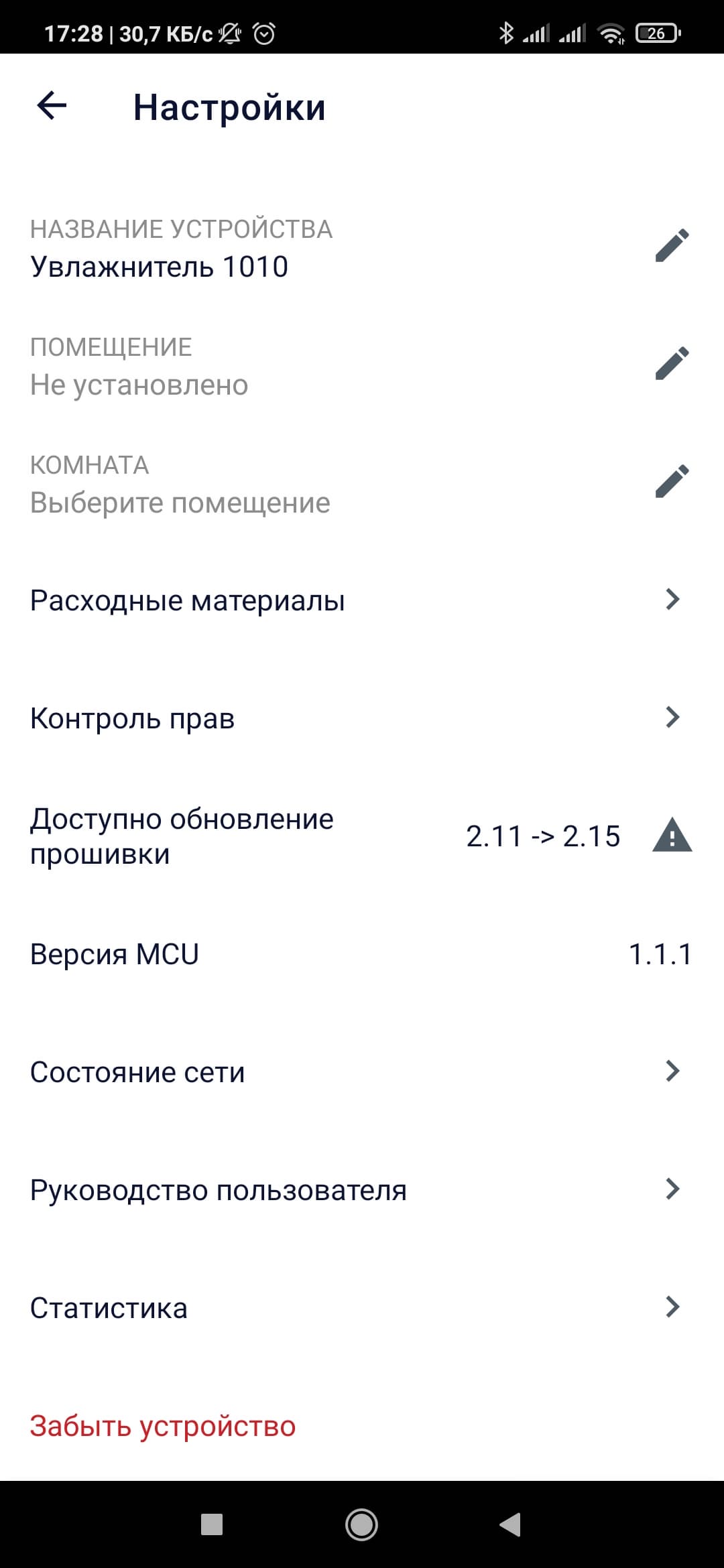This screenshot has width=724, height=1568.
Task: Edit the device name Увлажнитель 1010
Action: [672, 245]
